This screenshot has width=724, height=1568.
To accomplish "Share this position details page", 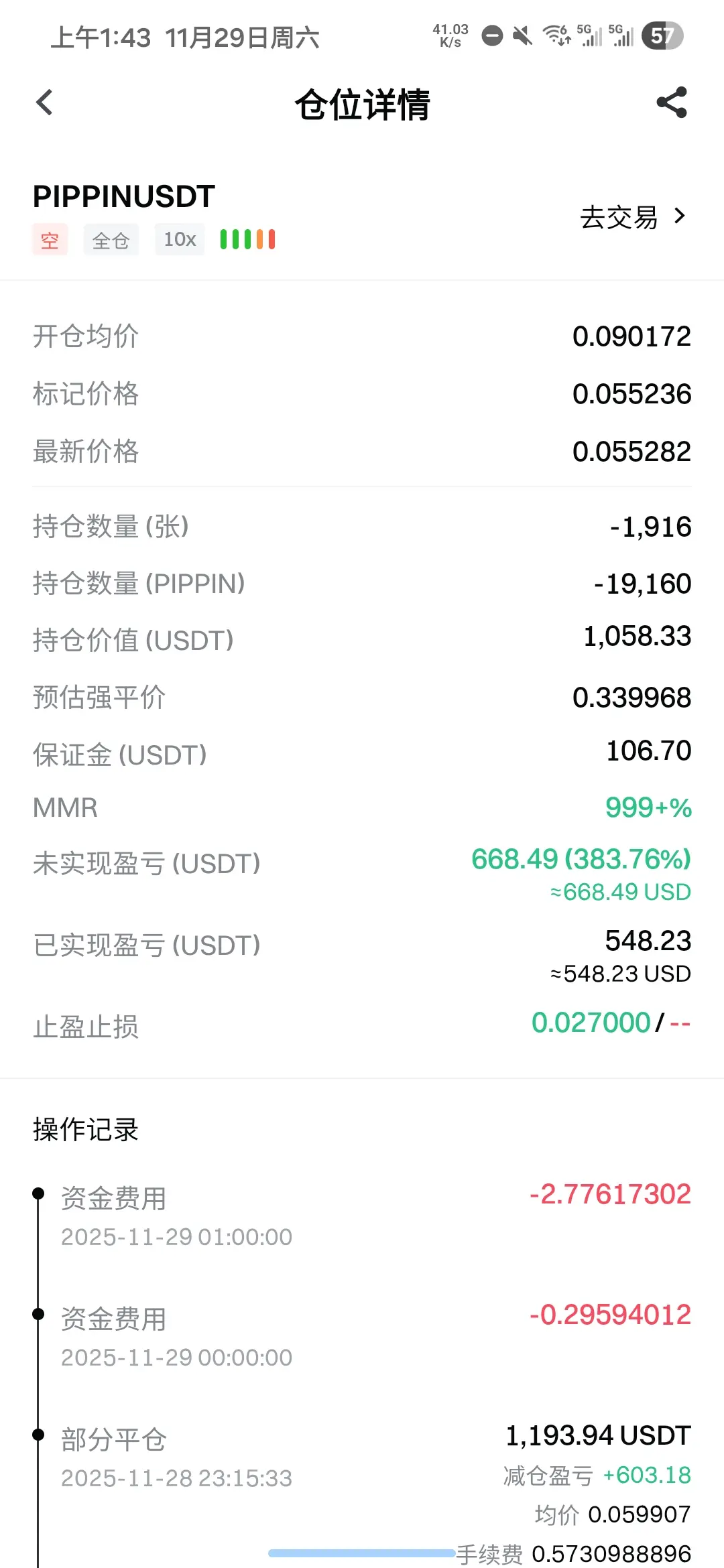I will click(x=672, y=103).
